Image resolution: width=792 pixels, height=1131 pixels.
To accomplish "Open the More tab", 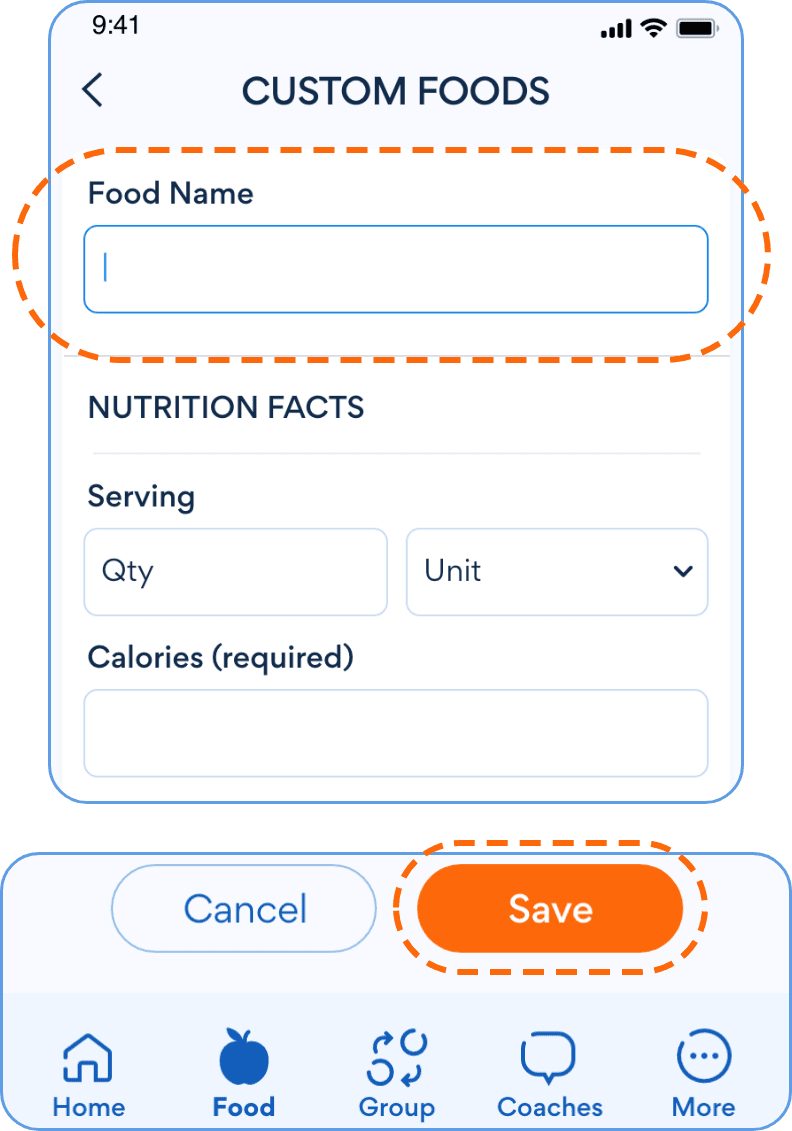I will 703,1073.
